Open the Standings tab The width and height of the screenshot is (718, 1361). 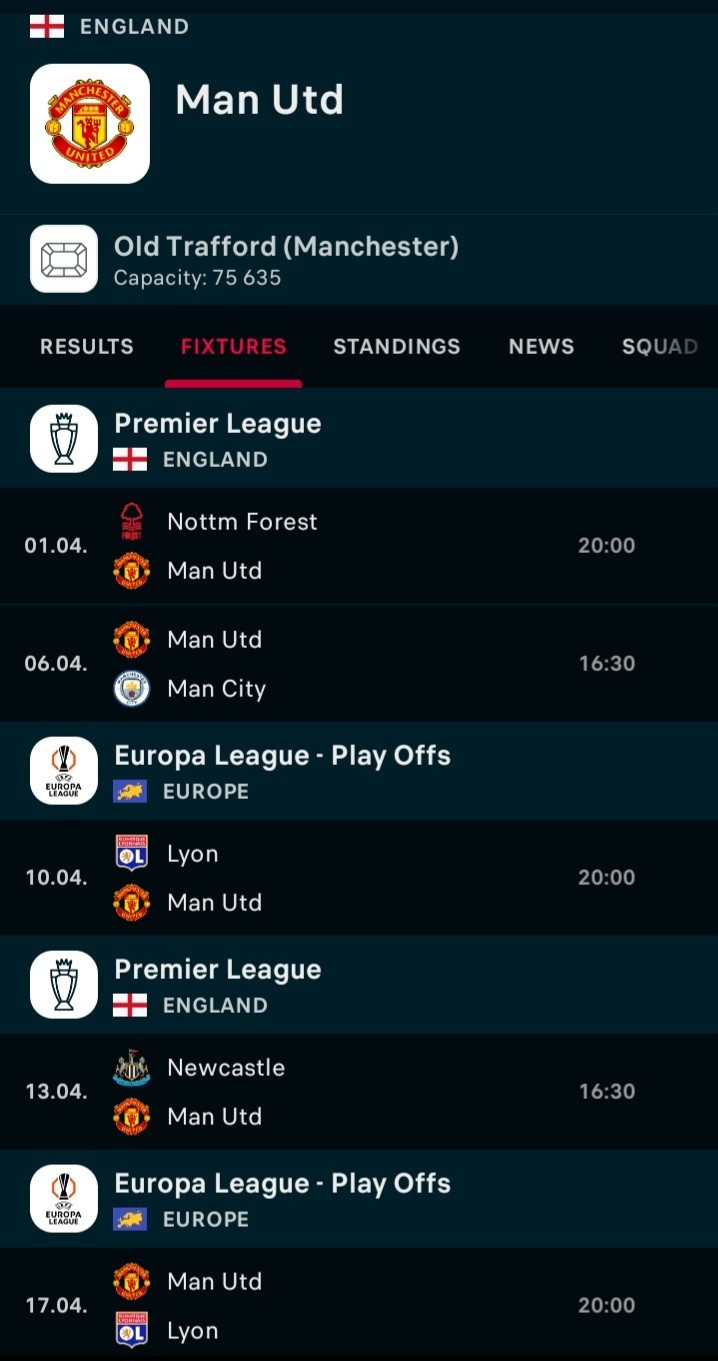click(397, 347)
